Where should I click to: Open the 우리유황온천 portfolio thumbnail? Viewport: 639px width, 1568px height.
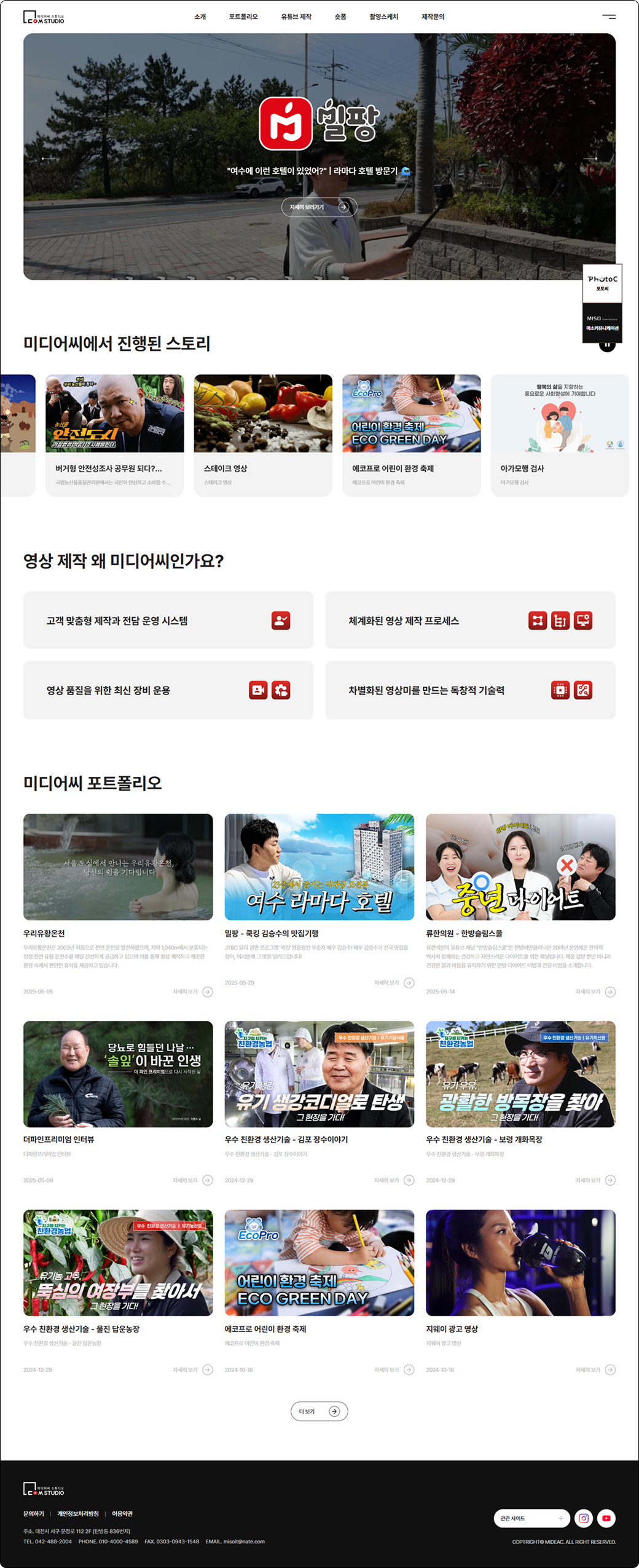point(118,867)
